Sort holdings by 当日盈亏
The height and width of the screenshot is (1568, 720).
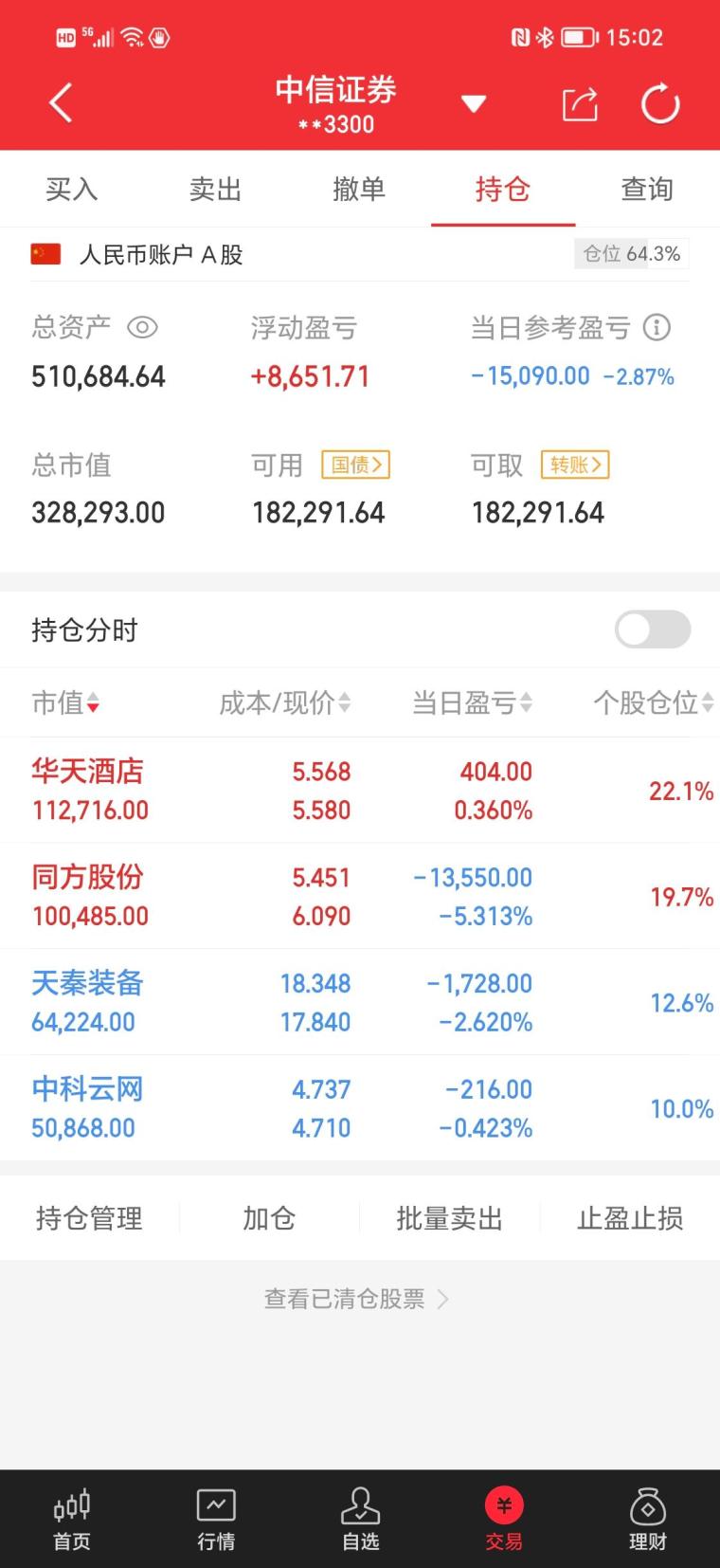472,702
